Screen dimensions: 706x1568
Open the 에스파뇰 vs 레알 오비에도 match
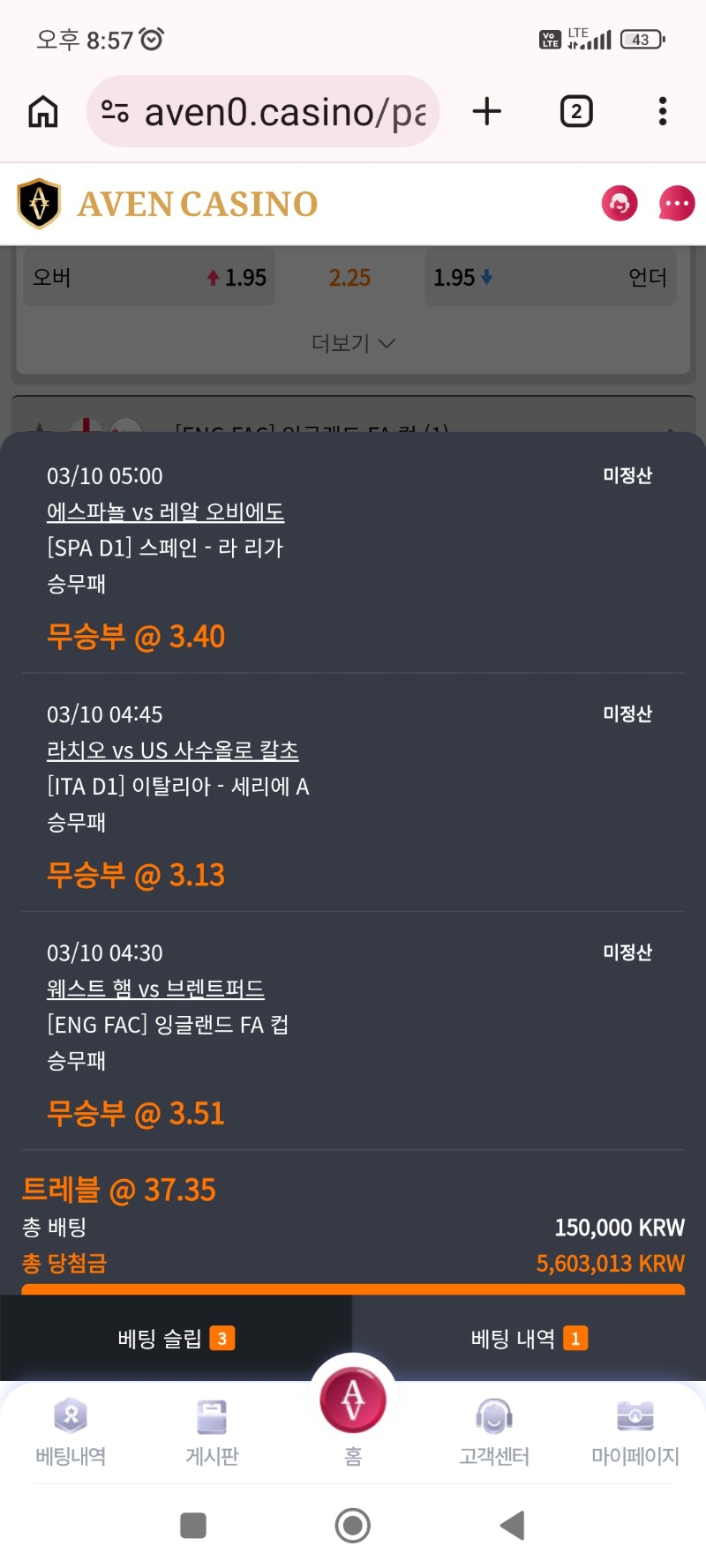tap(165, 512)
